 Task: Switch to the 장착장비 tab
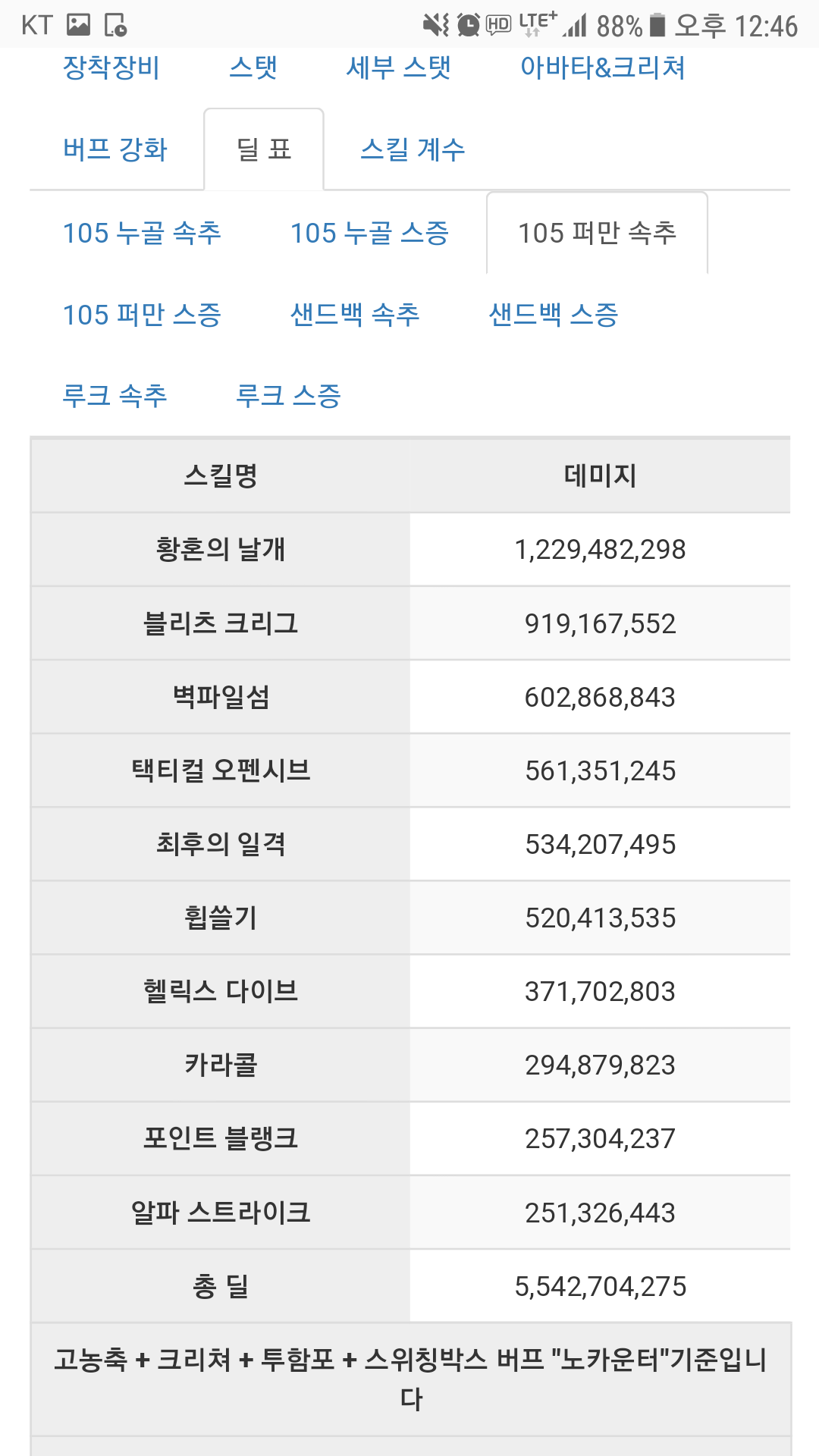(x=111, y=68)
